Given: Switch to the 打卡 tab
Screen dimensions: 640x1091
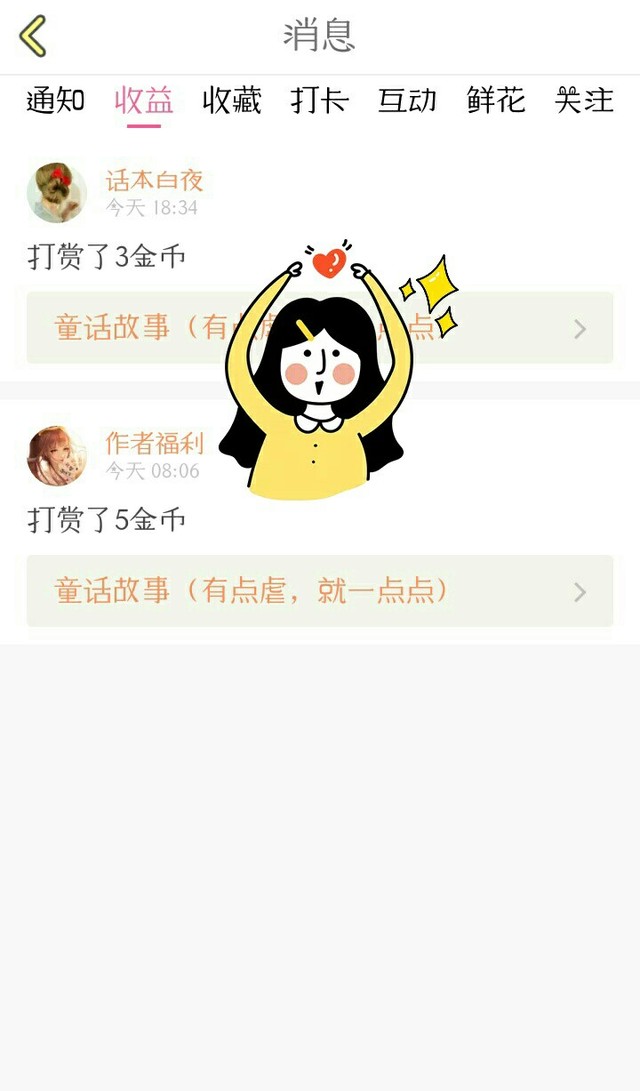Looking at the screenshot, I should click(x=319, y=100).
